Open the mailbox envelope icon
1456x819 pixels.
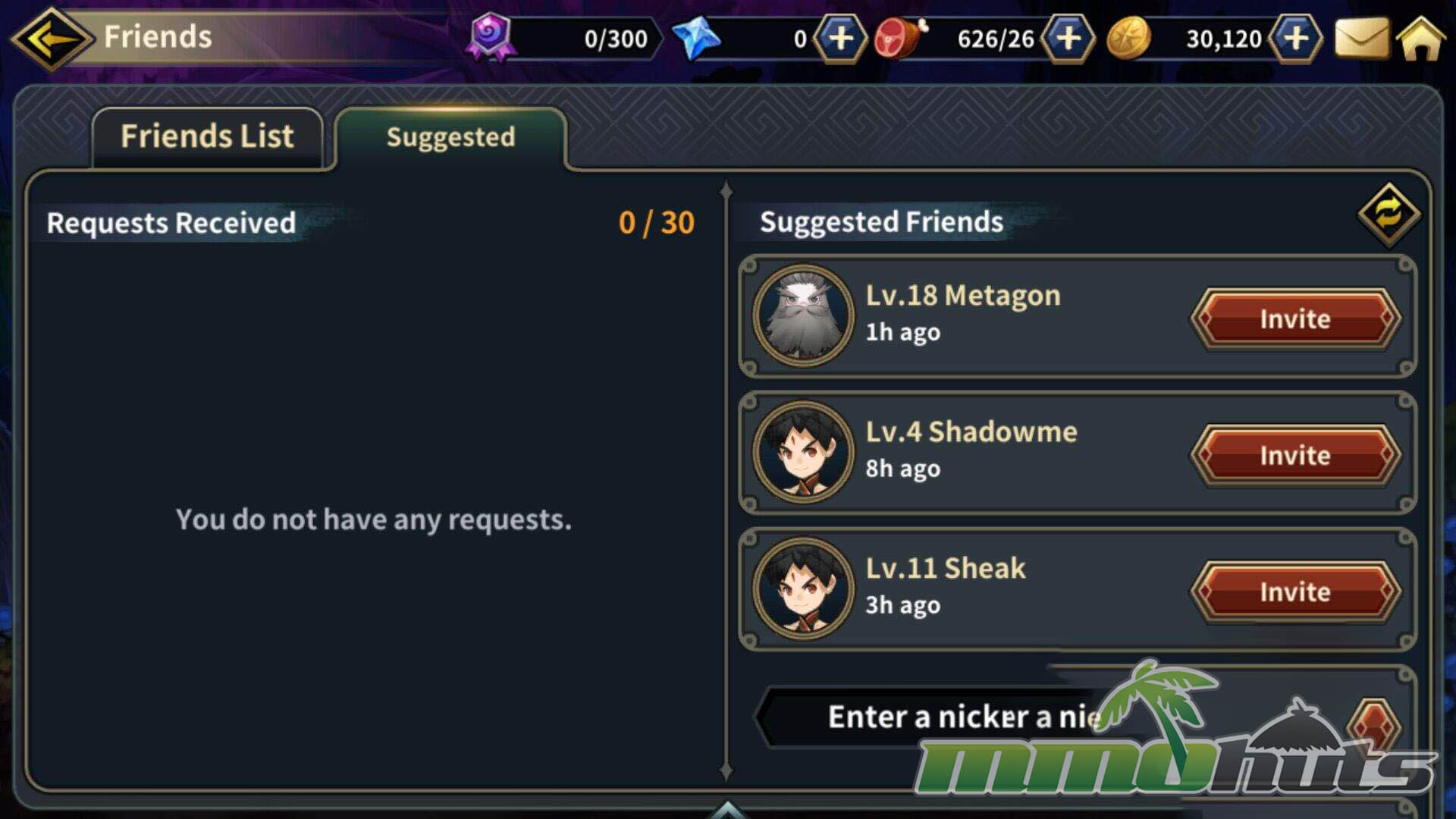pos(1361,38)
